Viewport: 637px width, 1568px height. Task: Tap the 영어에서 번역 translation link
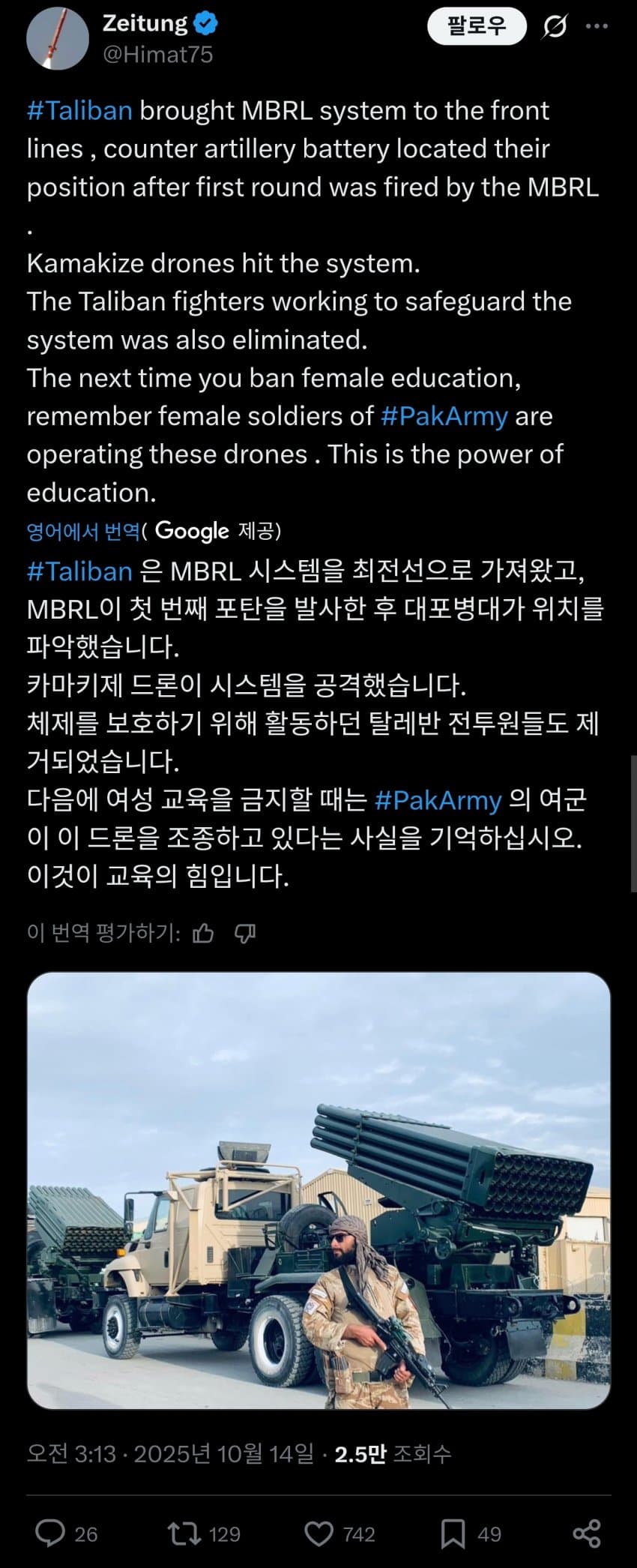[x=82, y=532]
